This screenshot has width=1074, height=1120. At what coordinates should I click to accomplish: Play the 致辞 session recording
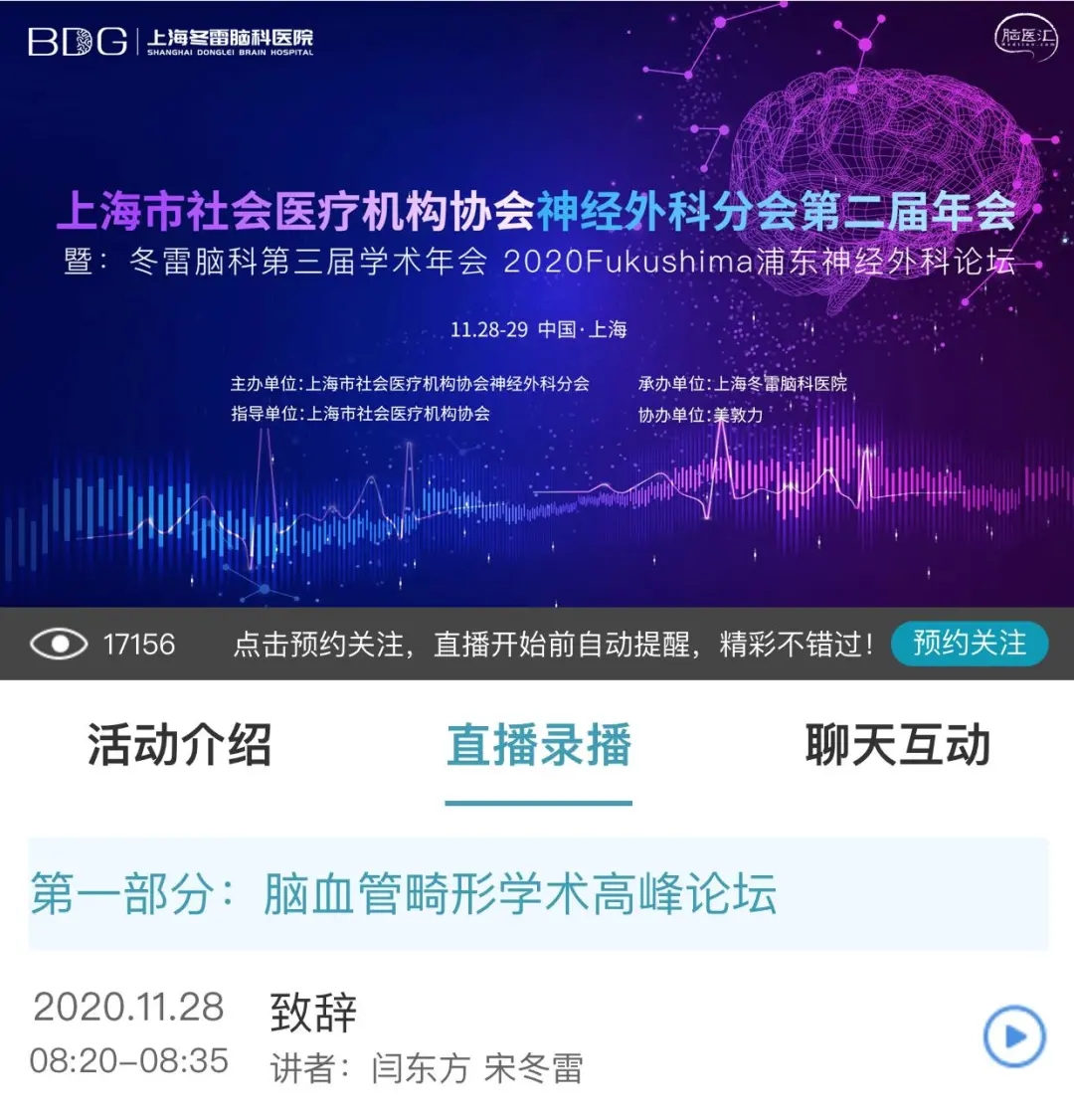1013,1036
